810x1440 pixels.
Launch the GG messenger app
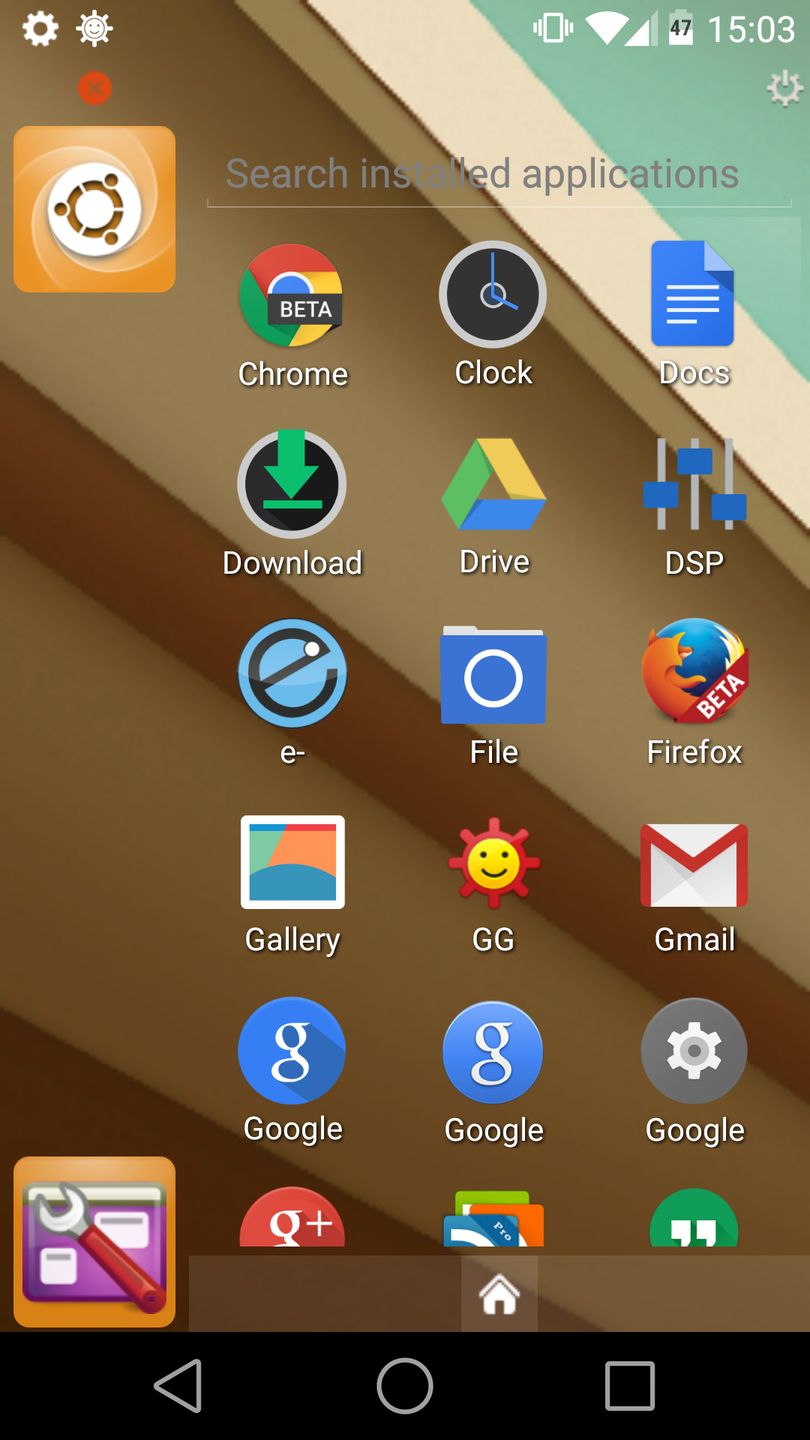(x=493, y=861)
